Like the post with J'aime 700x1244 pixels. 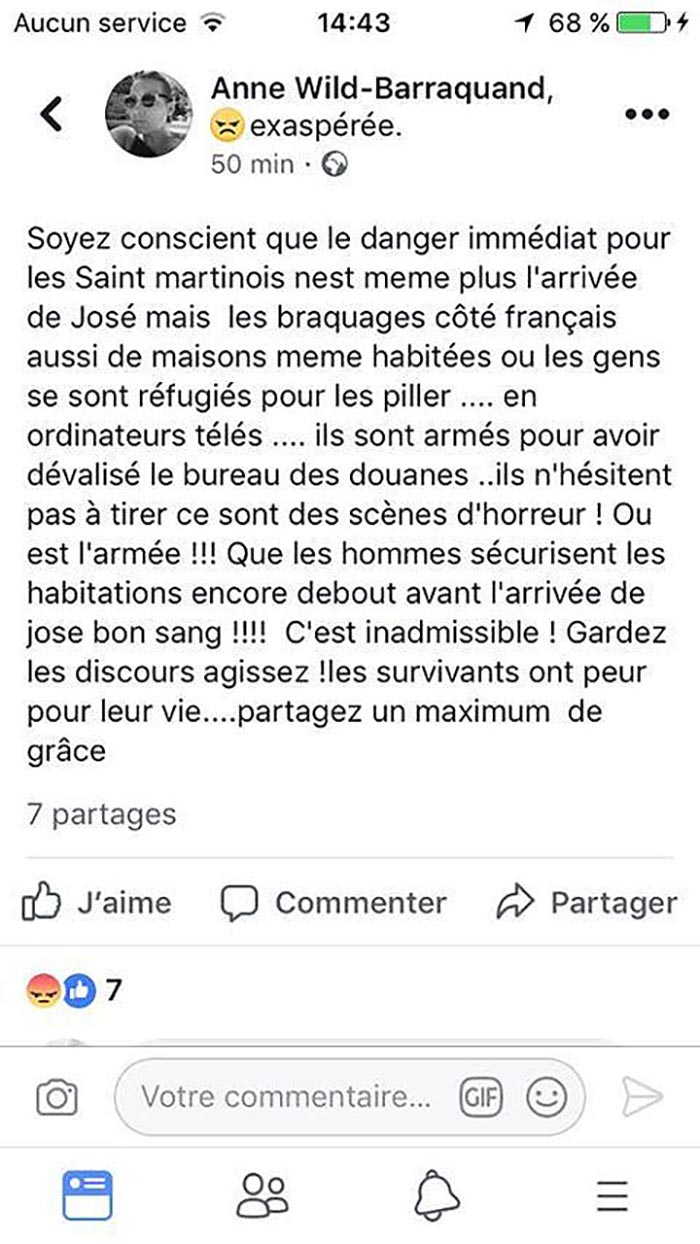(97, 903)
